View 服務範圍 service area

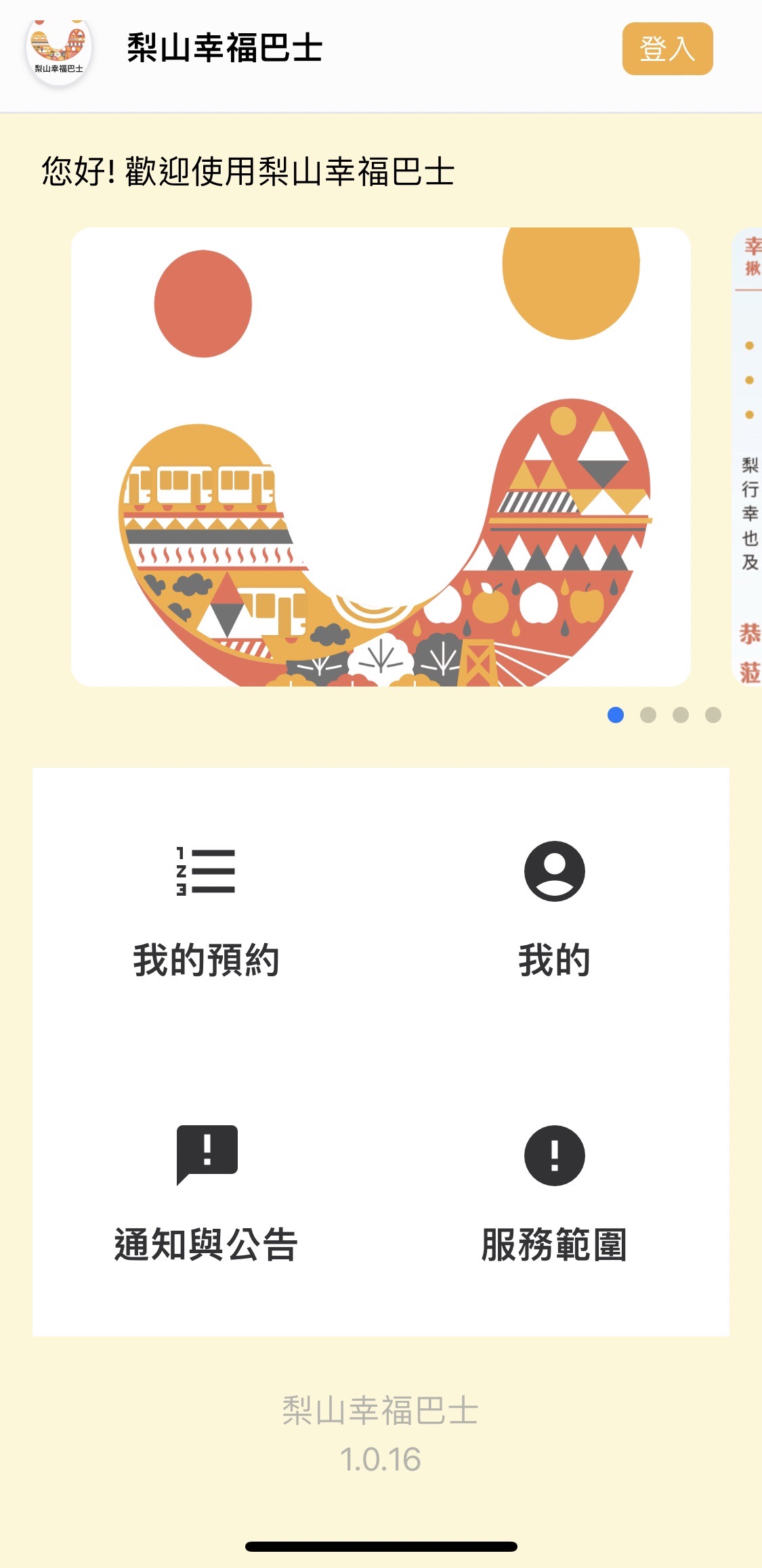(x=554, y=1194)
